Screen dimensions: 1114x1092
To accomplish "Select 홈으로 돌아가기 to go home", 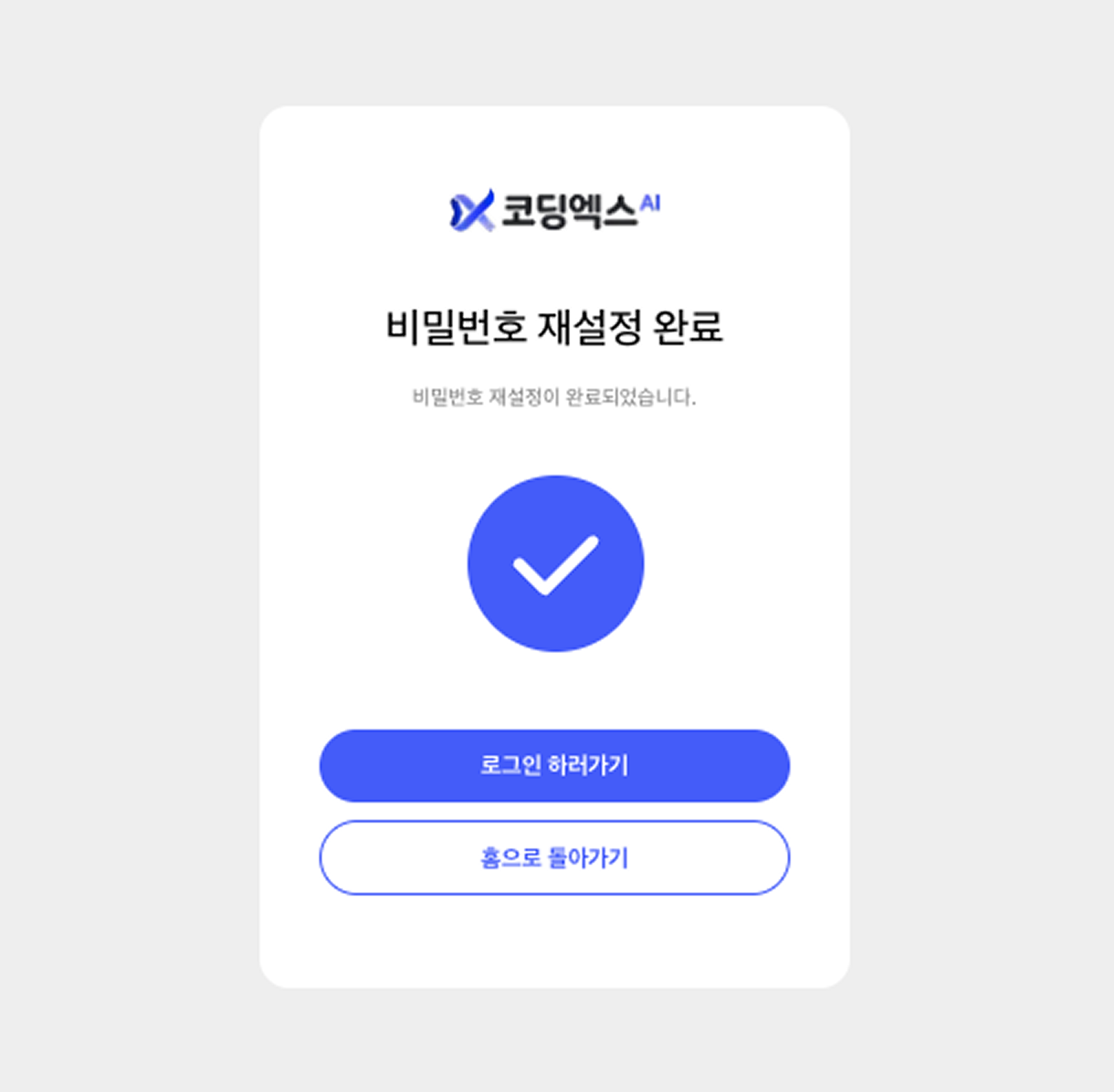I will coord(554,857).
